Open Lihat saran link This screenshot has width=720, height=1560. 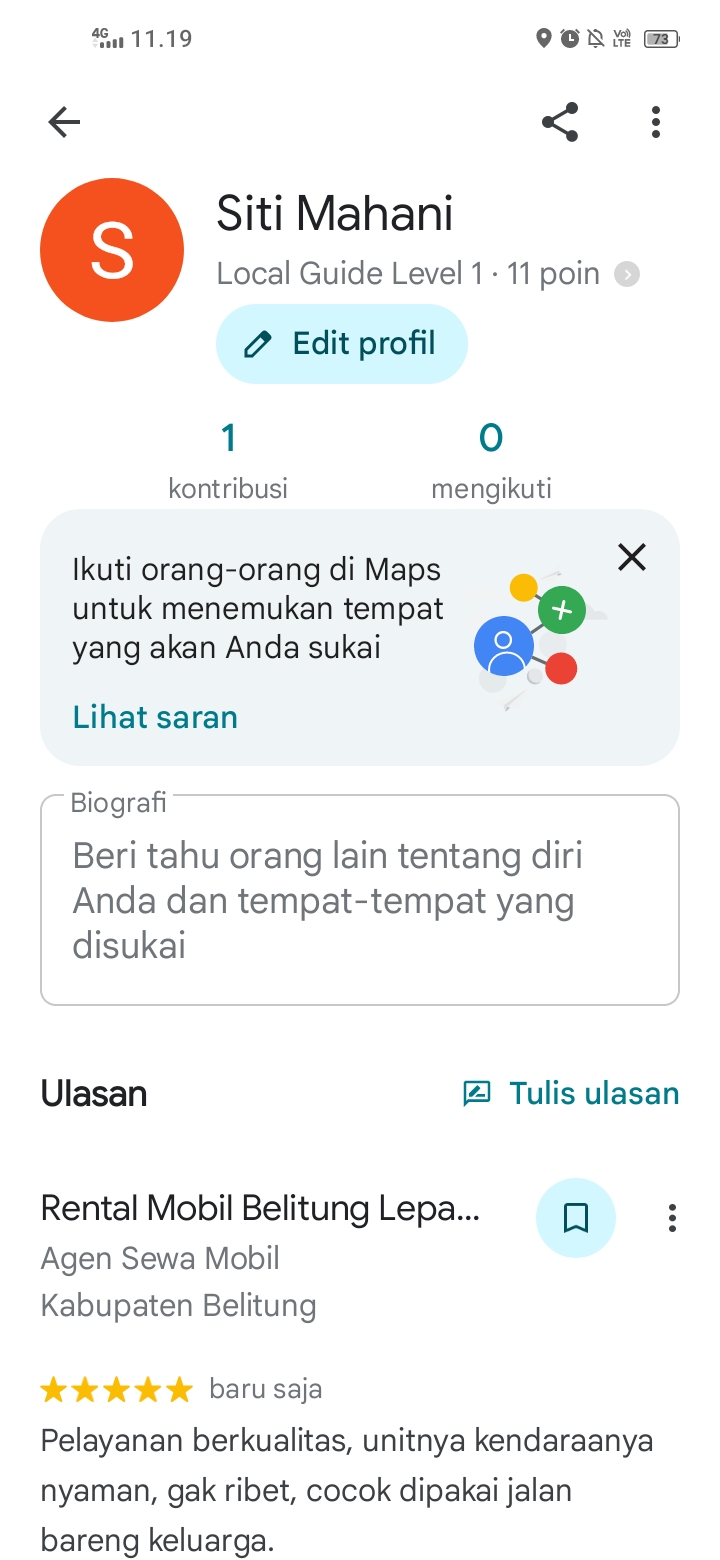(x=155, y=717)
